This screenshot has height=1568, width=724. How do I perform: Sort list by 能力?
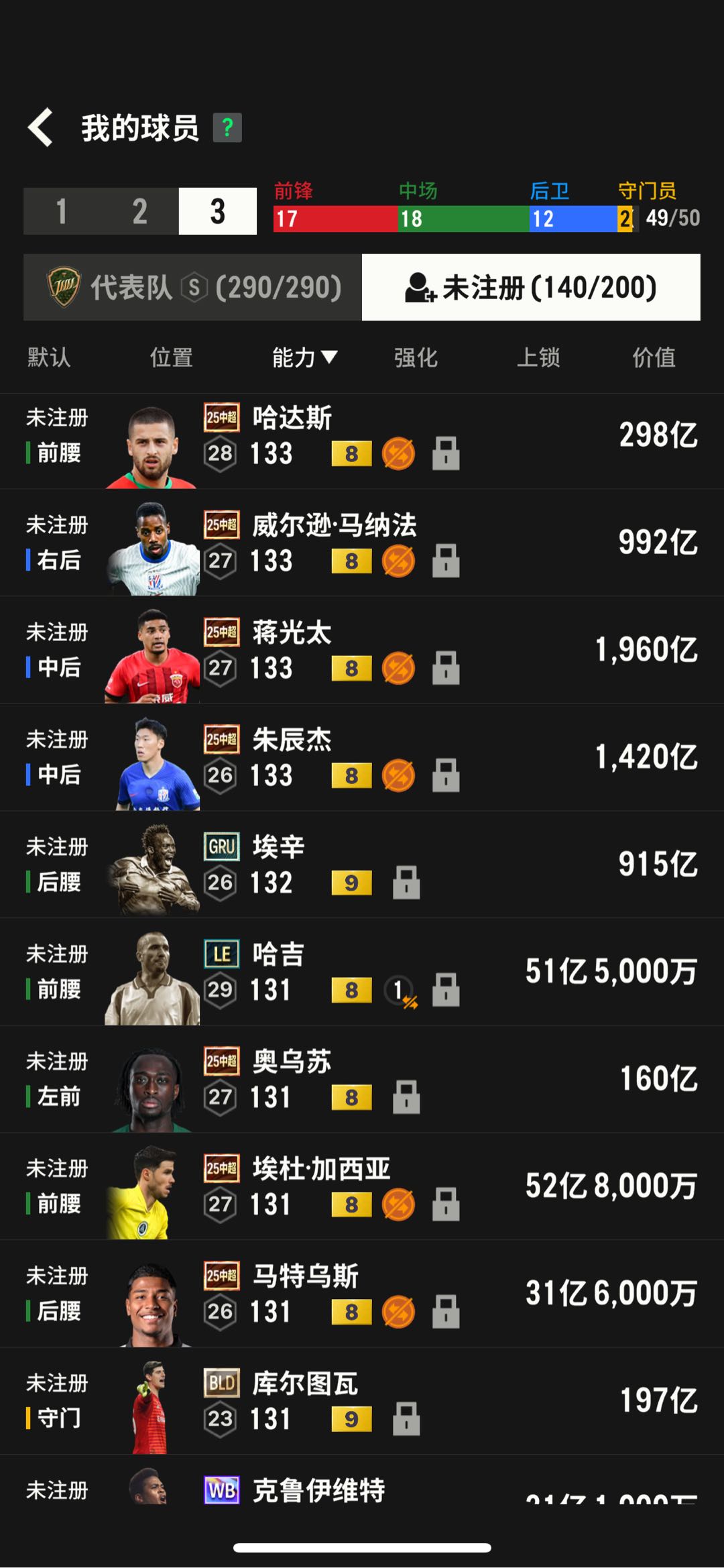point(304,357)
